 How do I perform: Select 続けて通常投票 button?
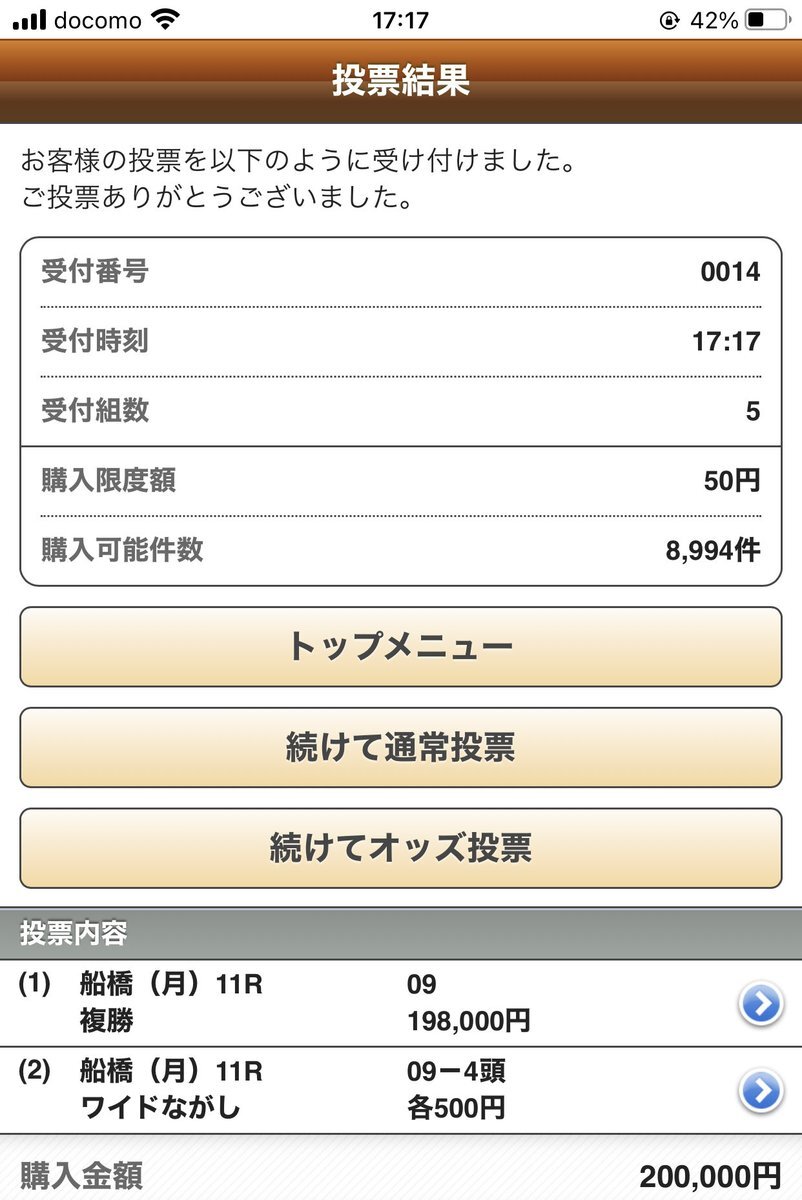400,747
